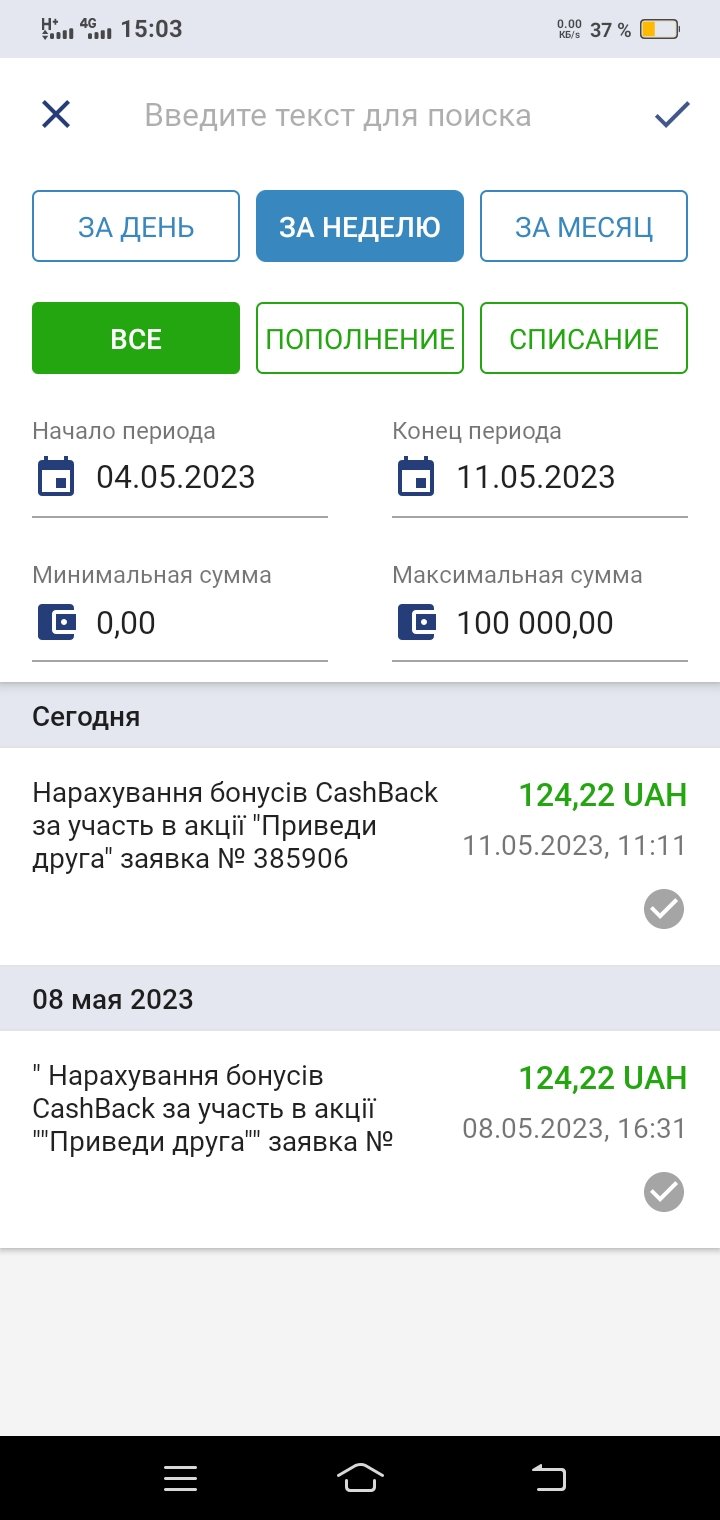The image size is (720, 1520).
Task: Open the 08.05.2023 CashBack transaction
Action: 360,1139
